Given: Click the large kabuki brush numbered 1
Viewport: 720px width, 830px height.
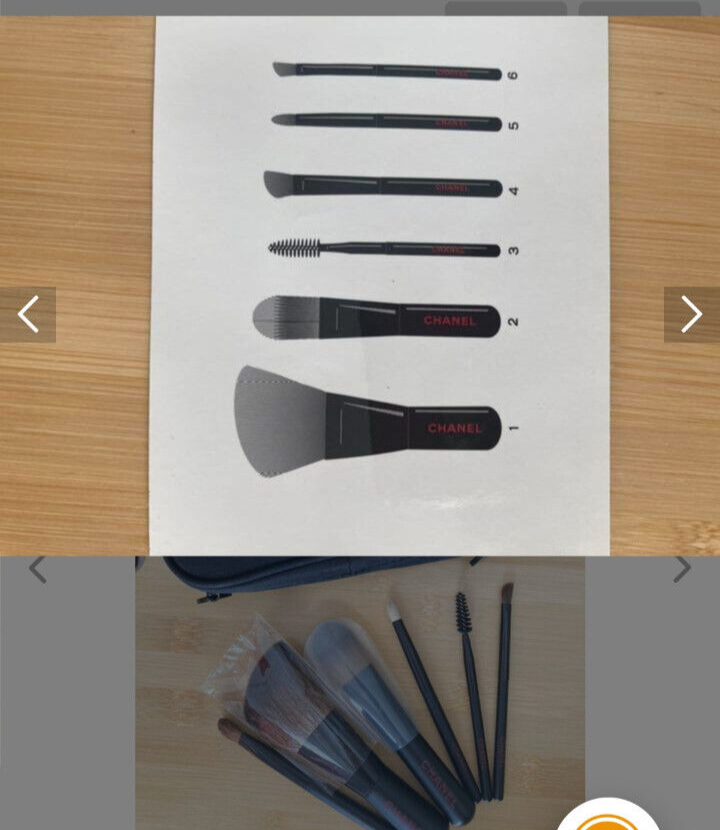Looking at the screenshot, I should [x=370, y=420].
